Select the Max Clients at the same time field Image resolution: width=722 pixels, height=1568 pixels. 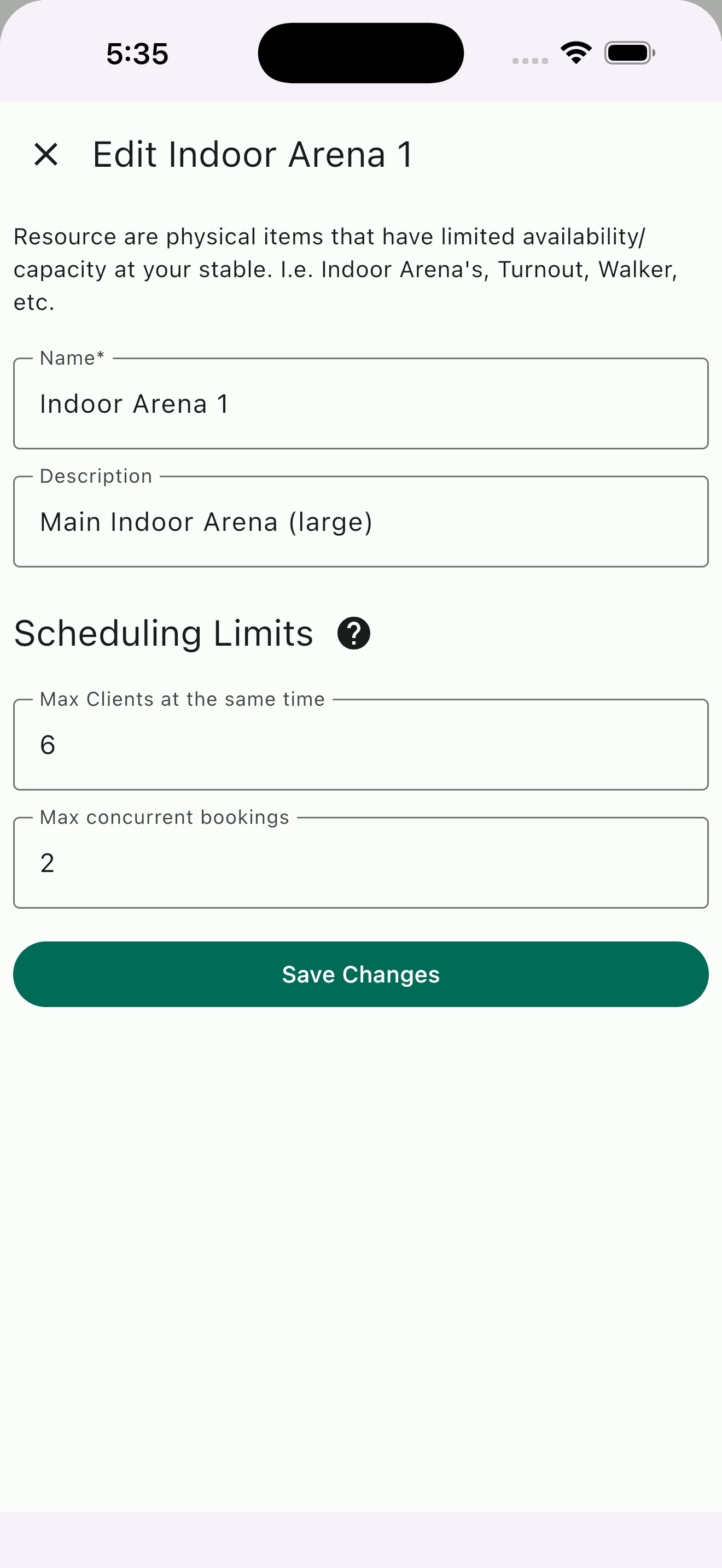[x=360, y=744]
